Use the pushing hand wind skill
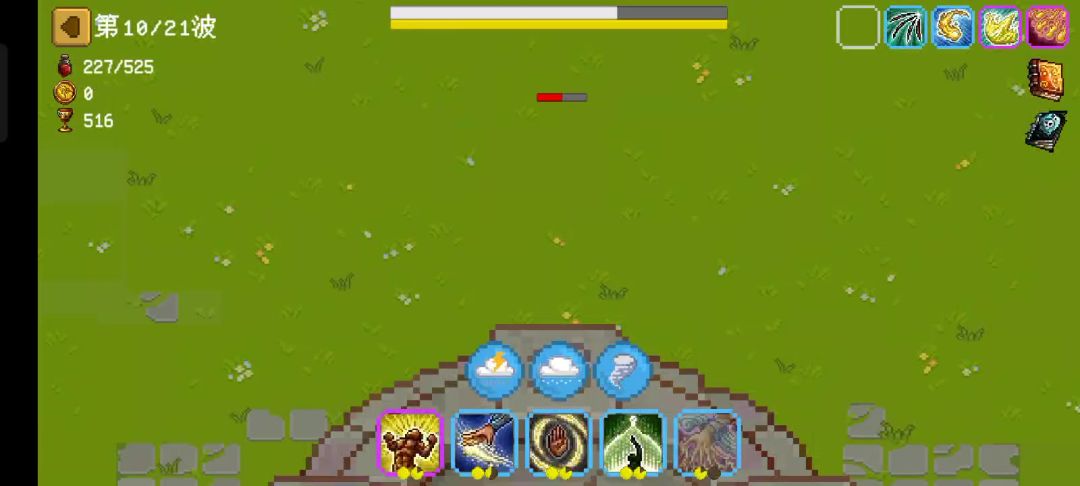 tap(484, 441)
